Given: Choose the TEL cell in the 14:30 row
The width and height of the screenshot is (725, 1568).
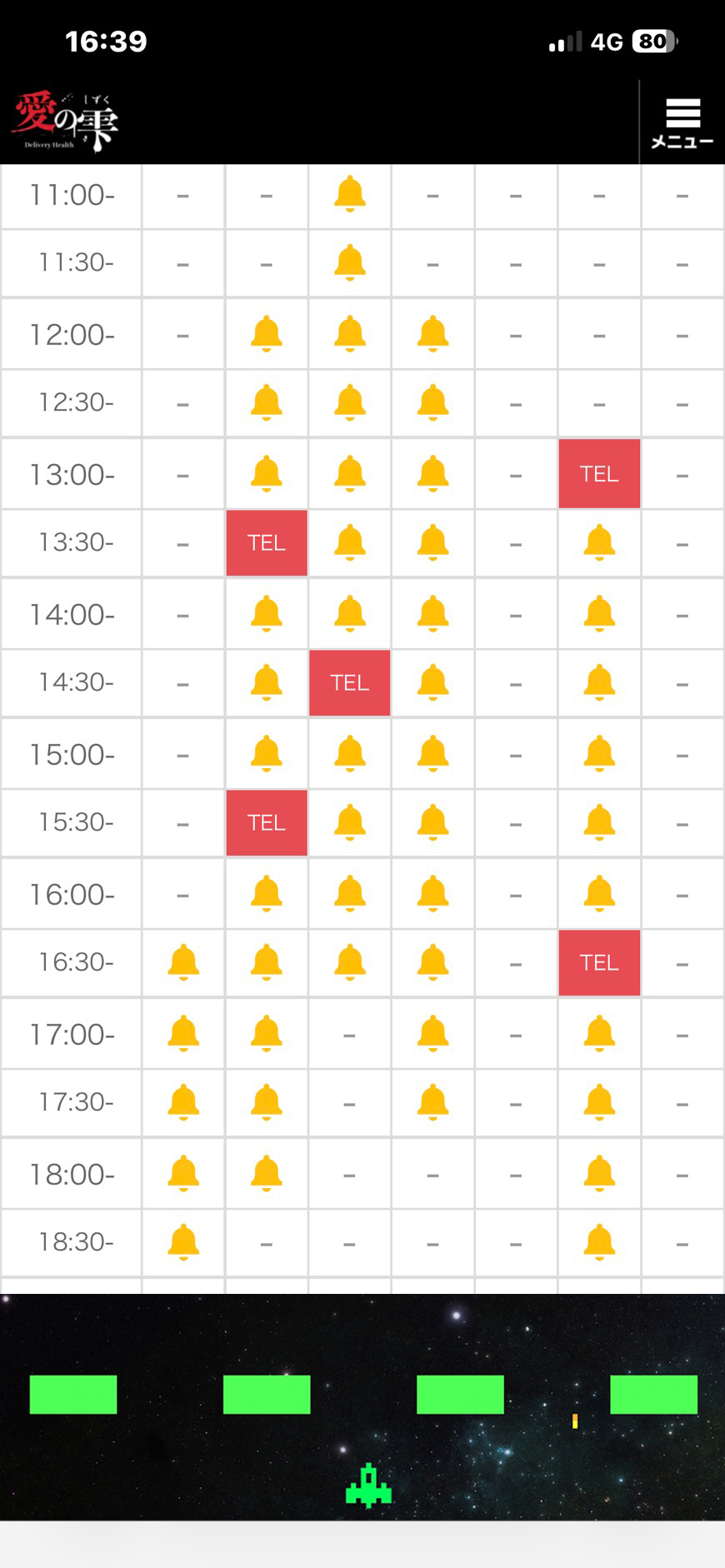Looking at the screenshot, I should (x=350, y=683).
